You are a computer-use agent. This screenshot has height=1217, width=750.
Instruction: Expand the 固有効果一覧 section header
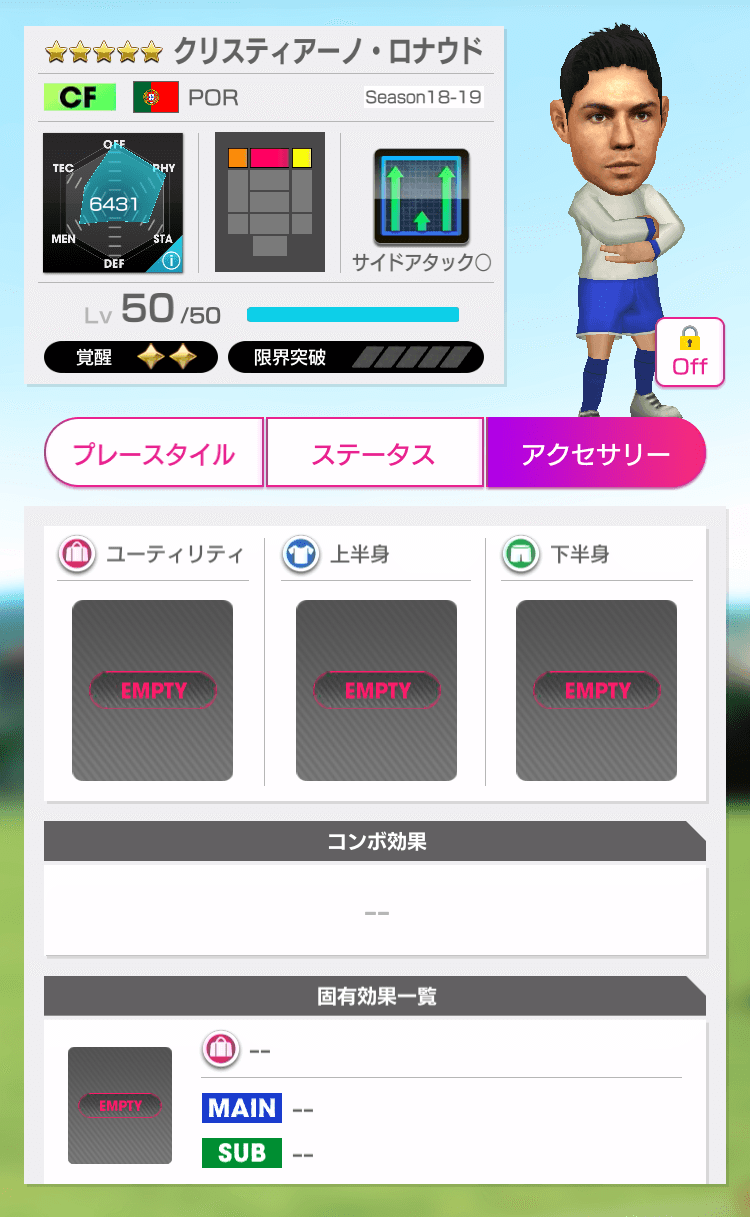[375, 996]
